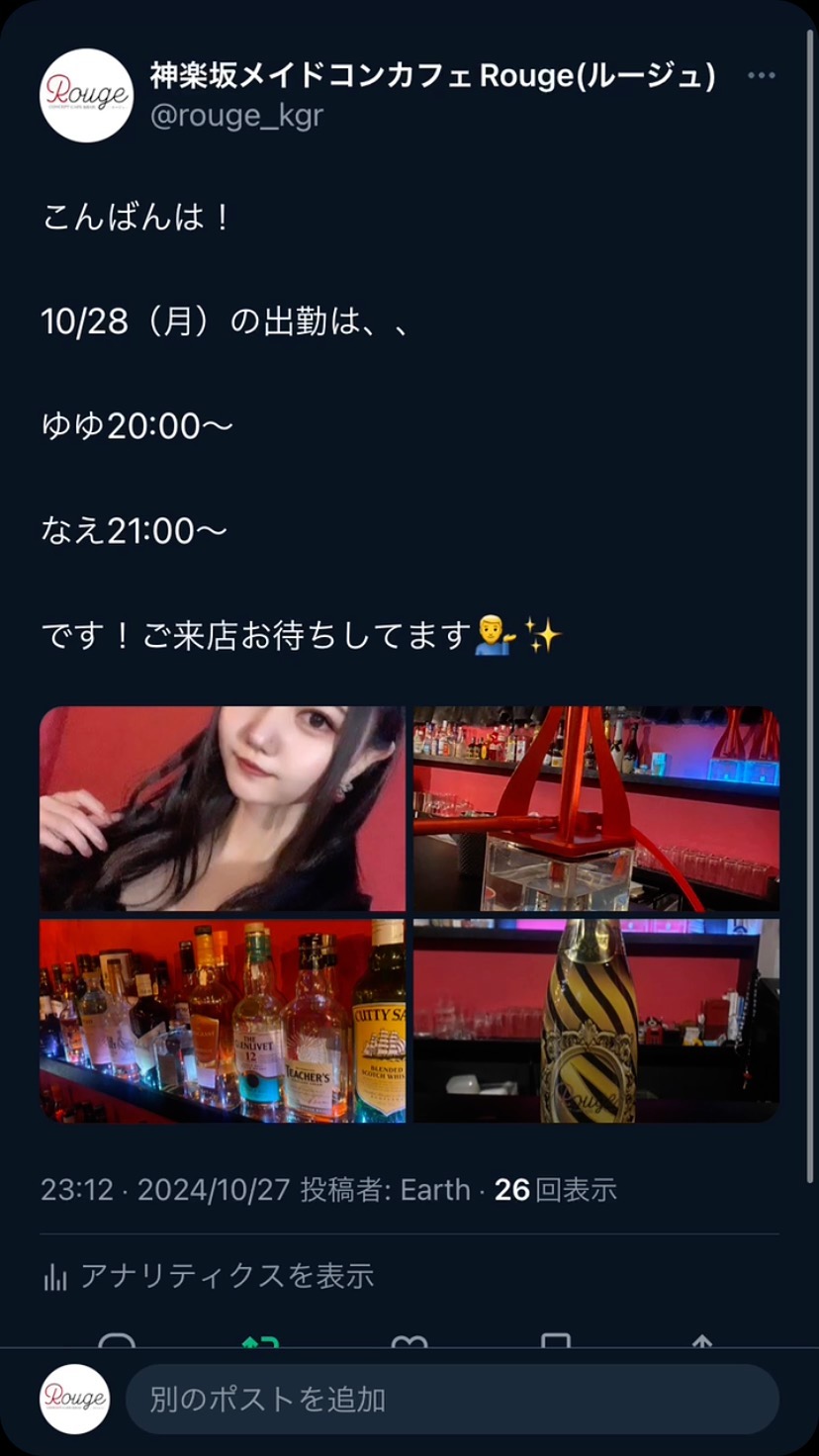Tap the 別のポストを追加 reply field
Viewport: 819px width, 1456px height.
(451, 1399)
